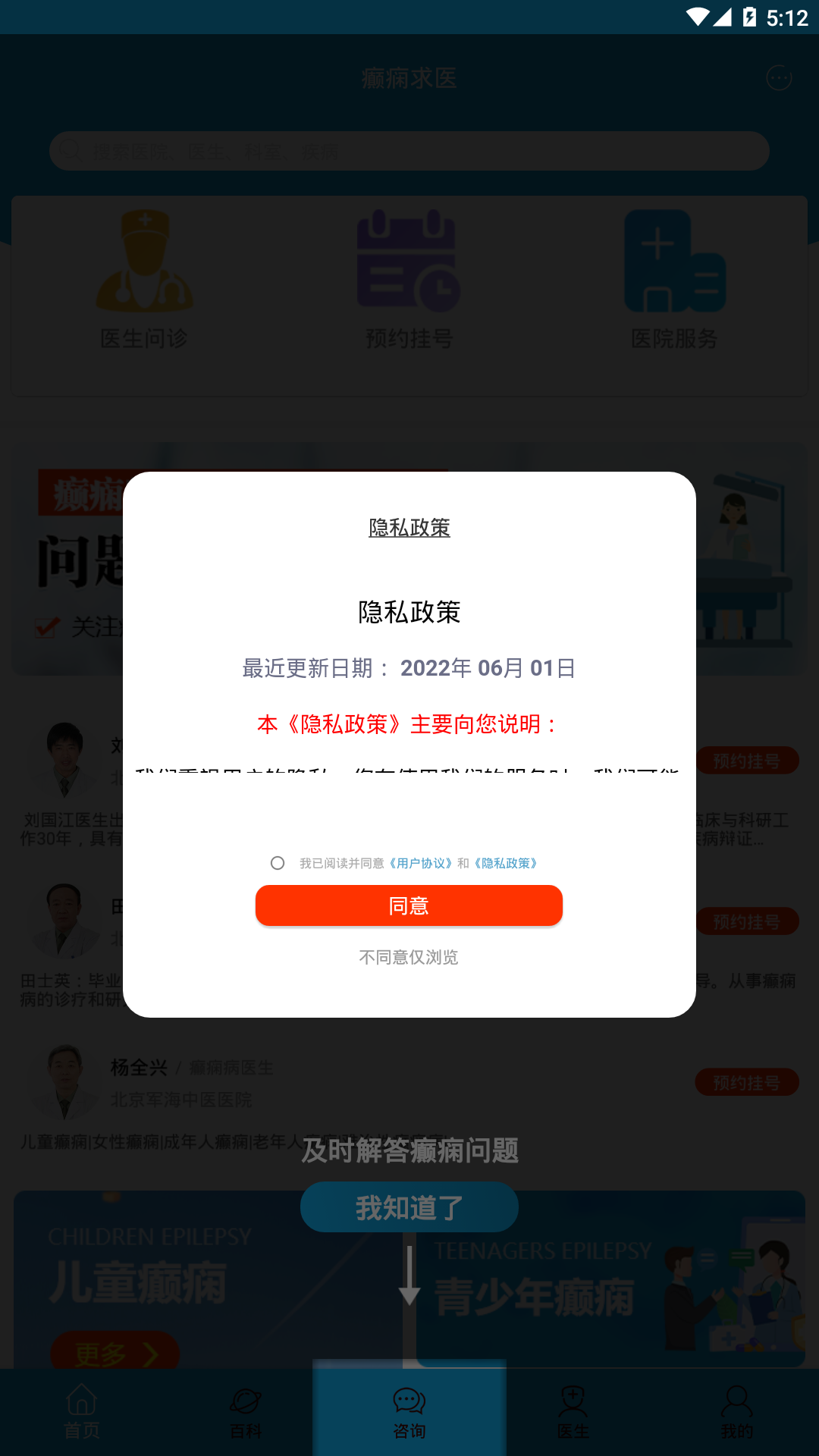This screenshot has height=1456, width=819.
Task: Open the 《用户协议》 link
Action: 421,863
